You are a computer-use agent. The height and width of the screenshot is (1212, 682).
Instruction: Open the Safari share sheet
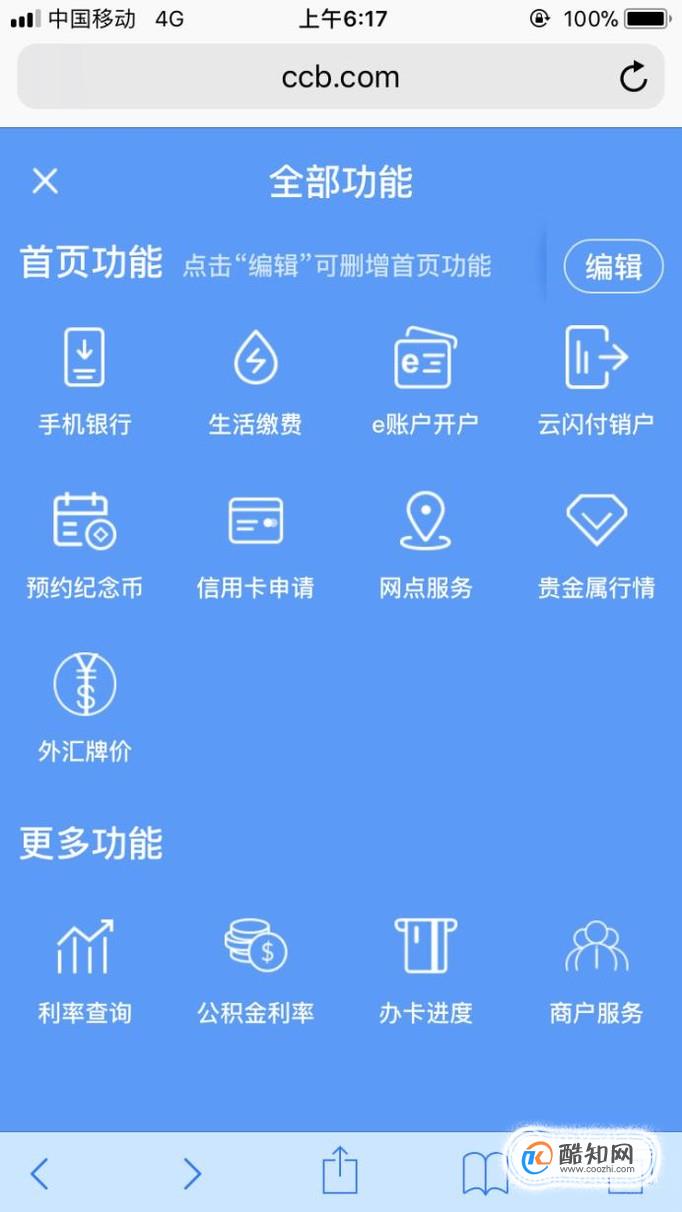coord(339,1171)
